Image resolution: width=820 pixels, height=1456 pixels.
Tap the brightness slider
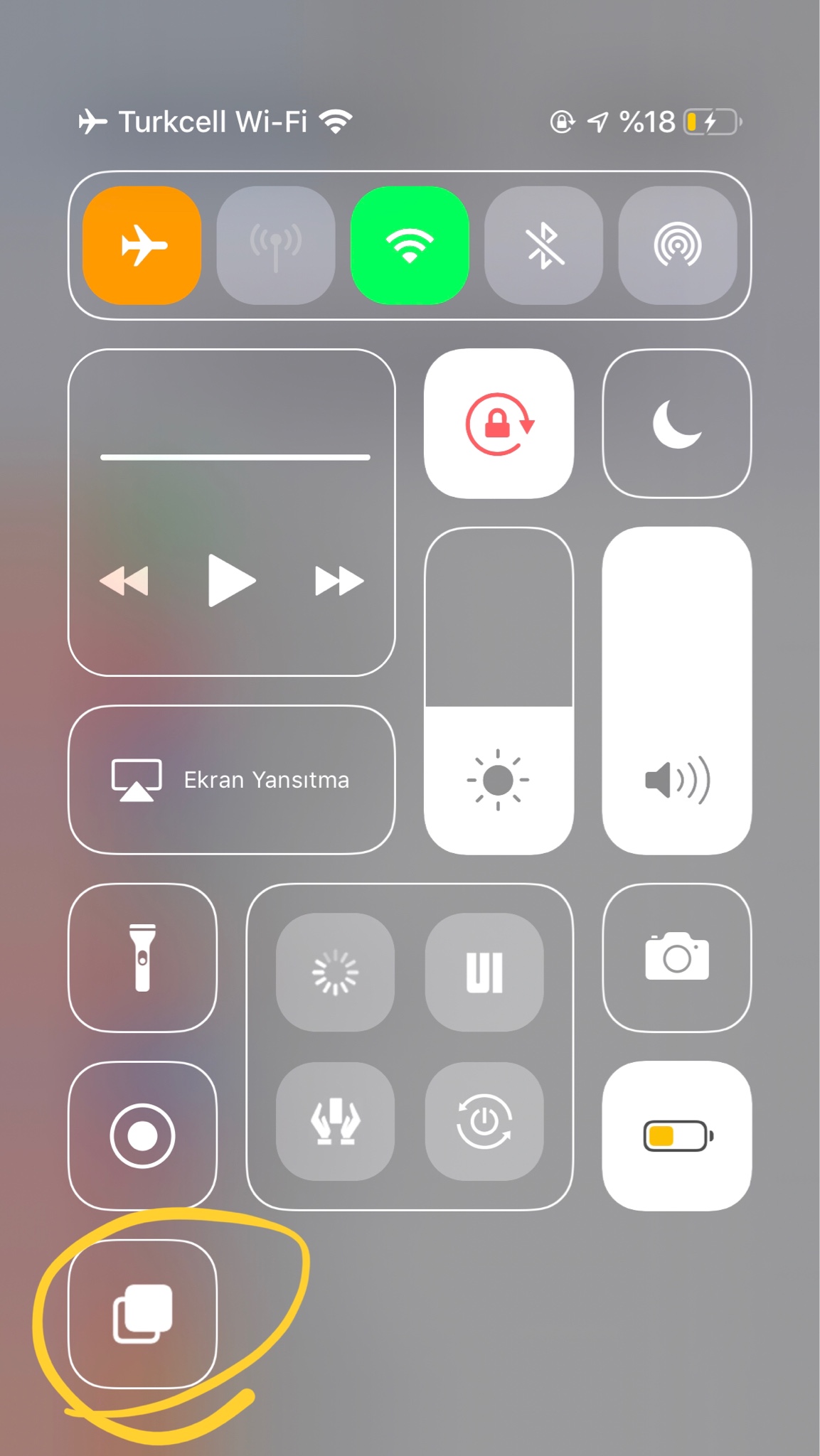[x=499, y=691]
